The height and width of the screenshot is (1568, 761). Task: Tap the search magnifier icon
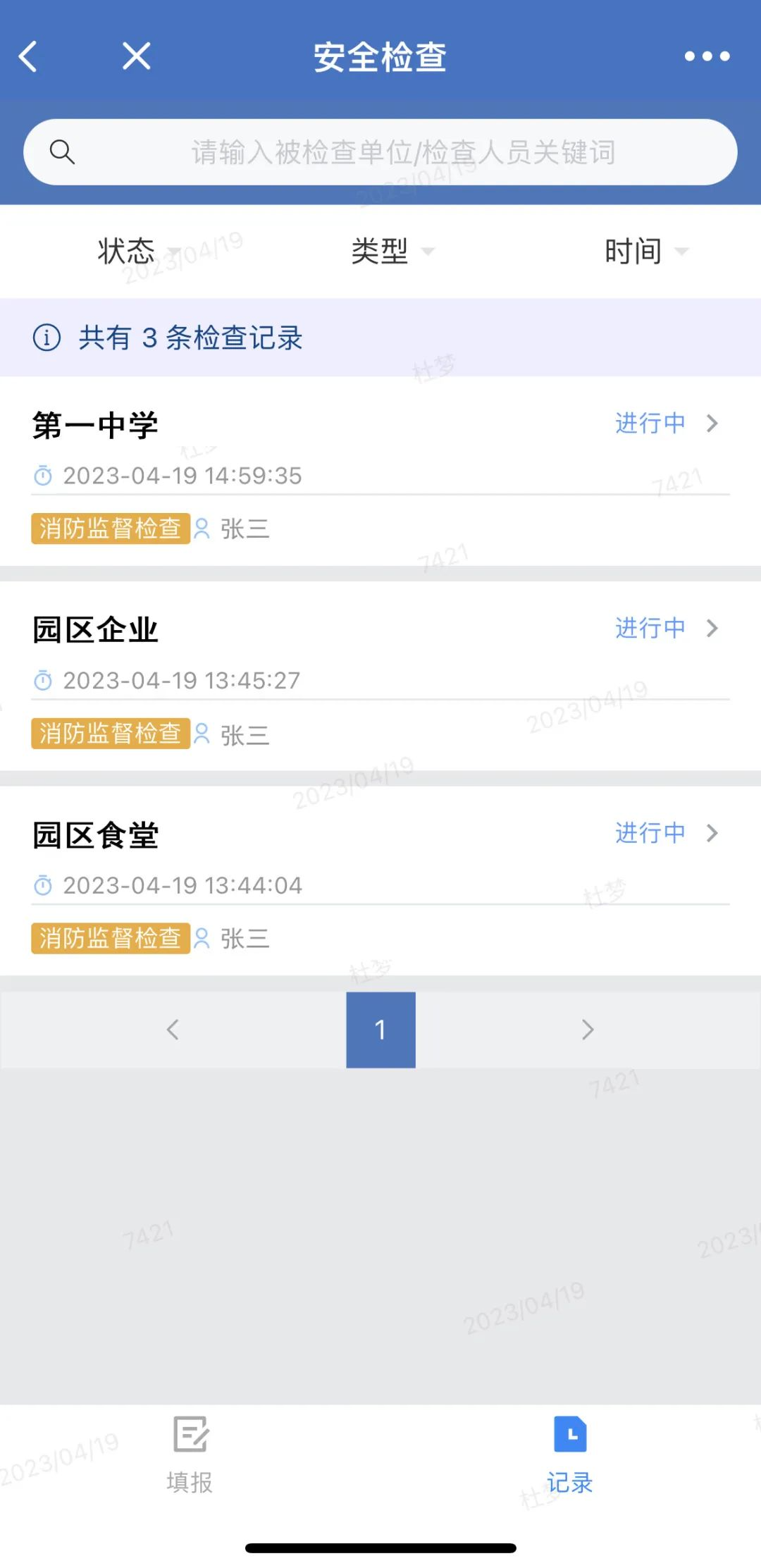[x=63, y=152]
